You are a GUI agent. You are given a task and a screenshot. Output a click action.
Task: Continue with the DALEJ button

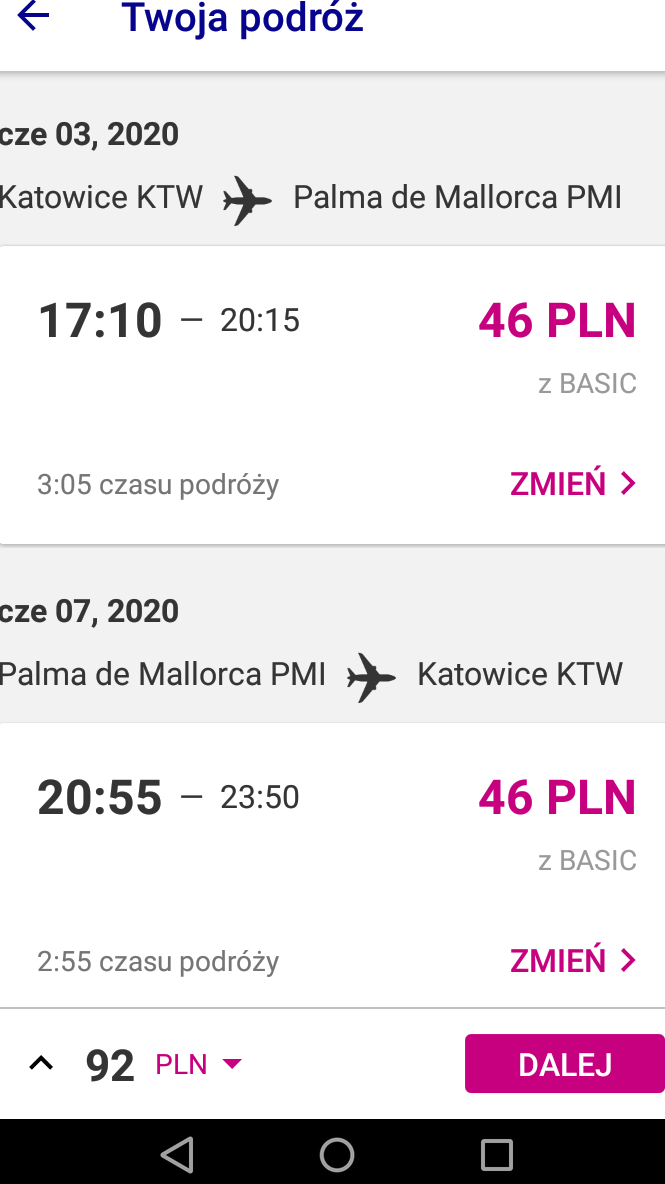(565, 1064)
